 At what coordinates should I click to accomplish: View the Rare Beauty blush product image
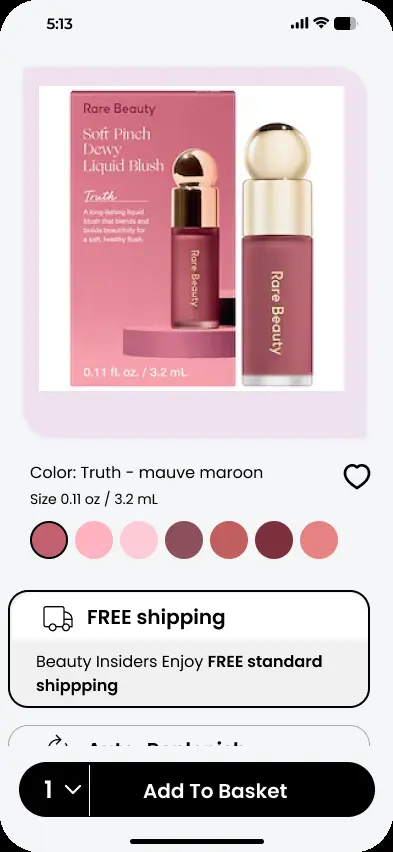pos(191,238)
